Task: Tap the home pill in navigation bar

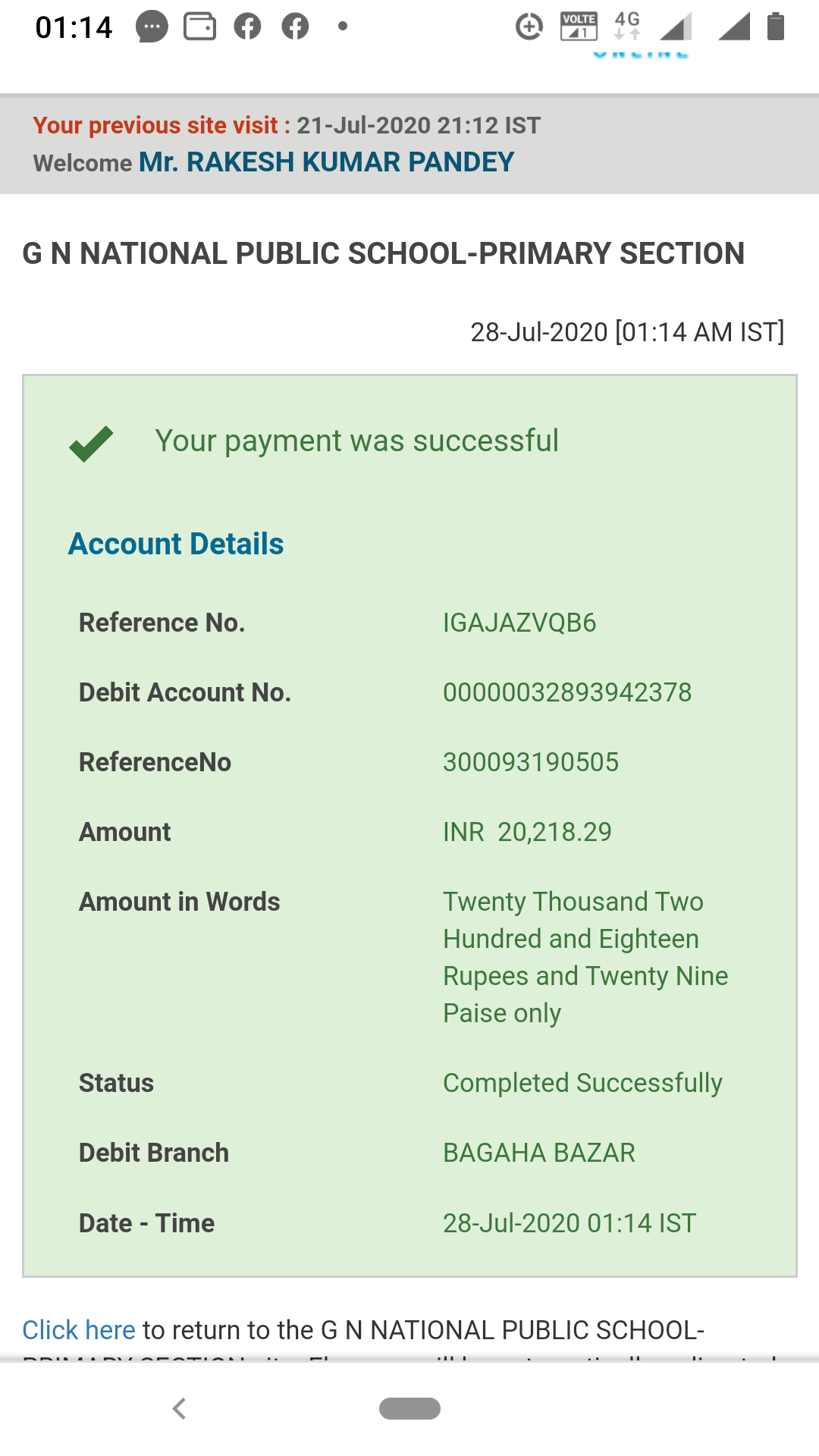Action: pyautogui.click(x=409, y=1408)
